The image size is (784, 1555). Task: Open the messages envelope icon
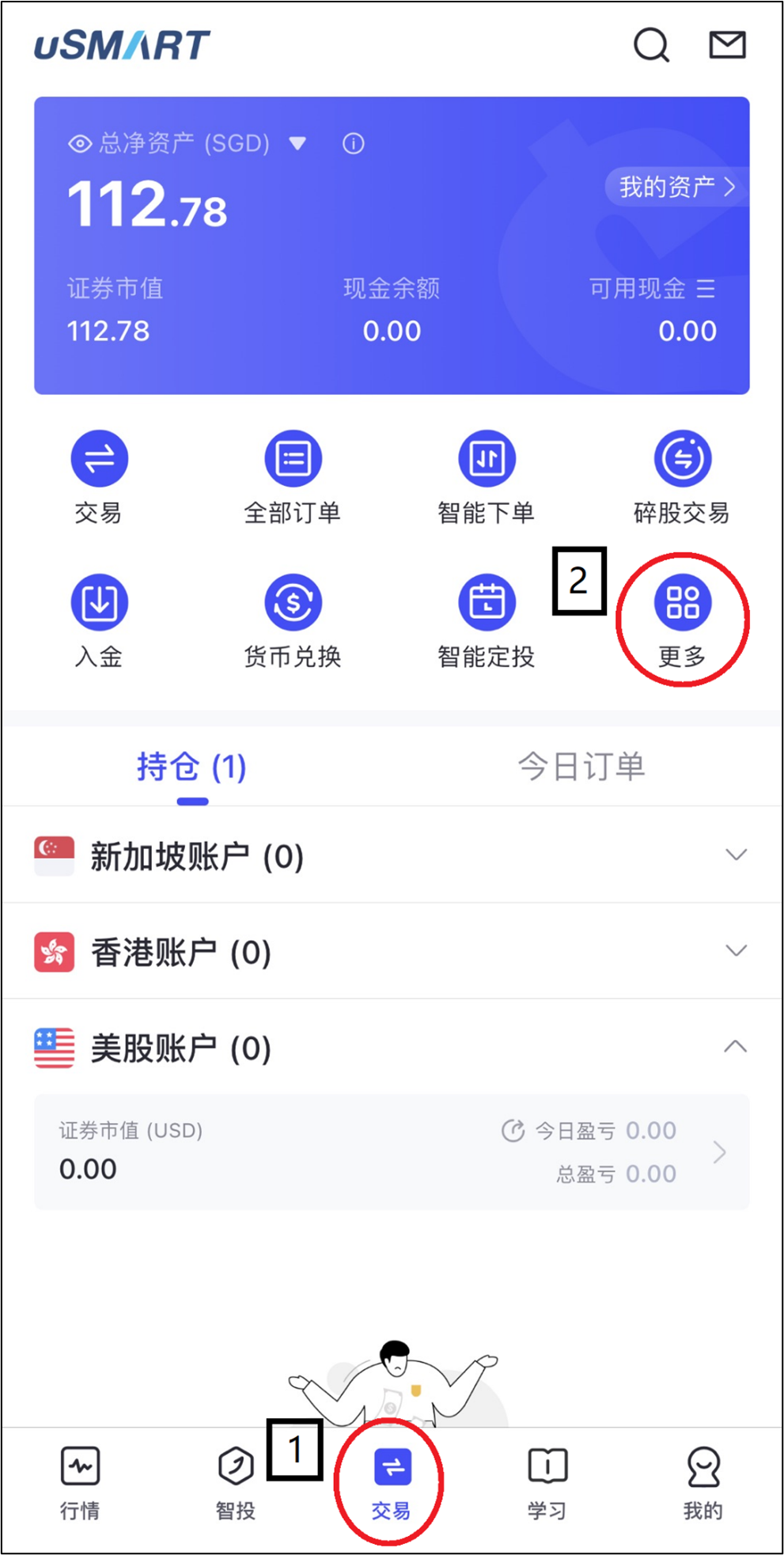(x=726, y=45)
